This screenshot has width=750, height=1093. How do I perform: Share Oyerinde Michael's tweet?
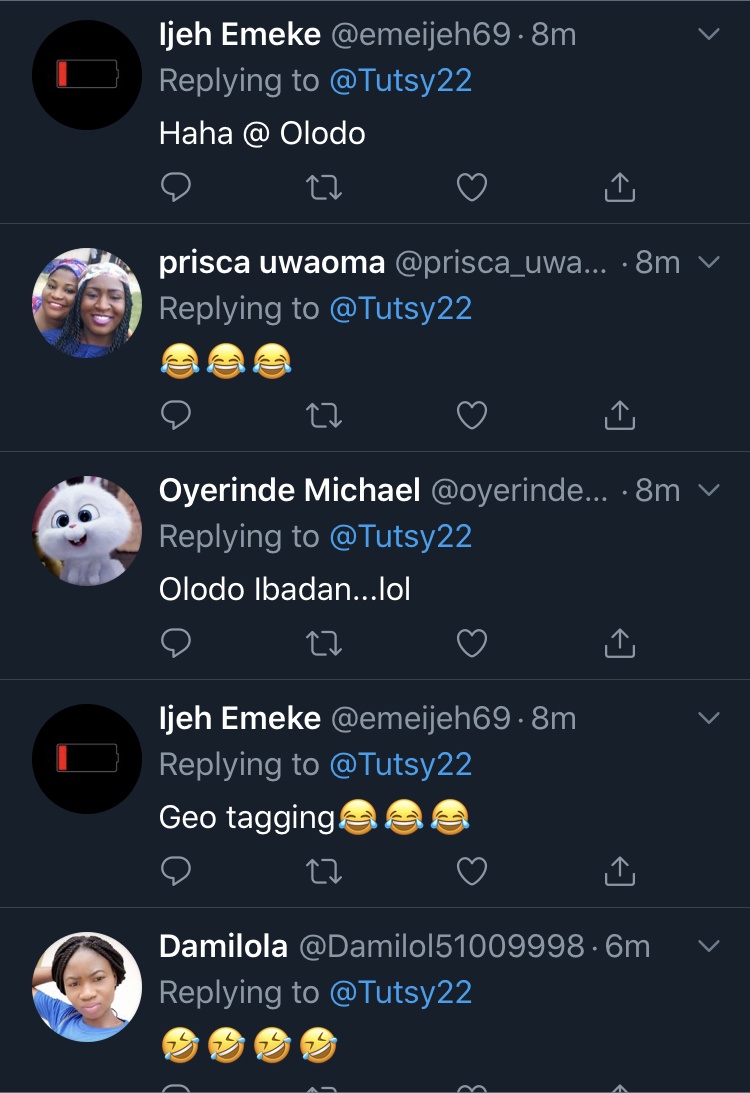coord(620,643)
